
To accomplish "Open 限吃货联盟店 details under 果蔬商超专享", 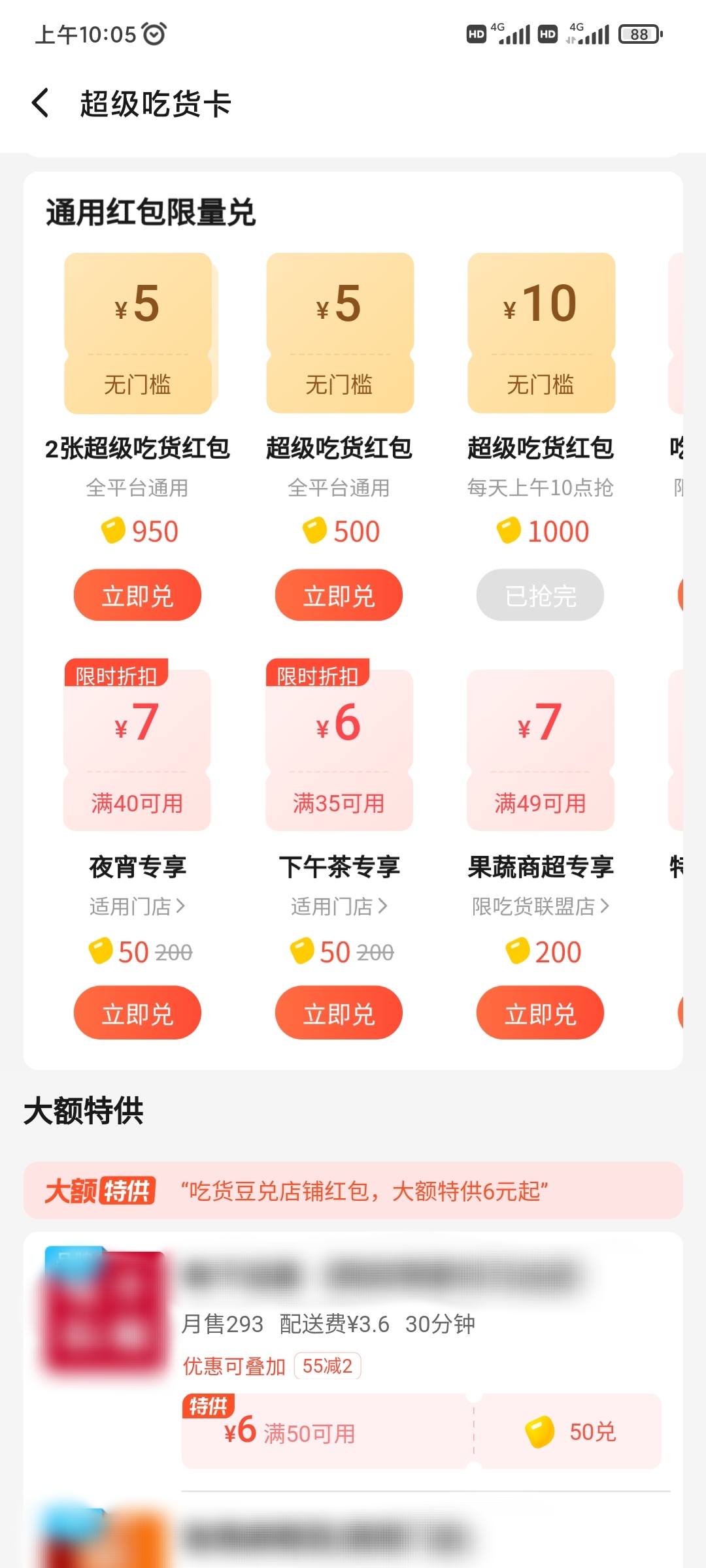I will coord(540,906).
